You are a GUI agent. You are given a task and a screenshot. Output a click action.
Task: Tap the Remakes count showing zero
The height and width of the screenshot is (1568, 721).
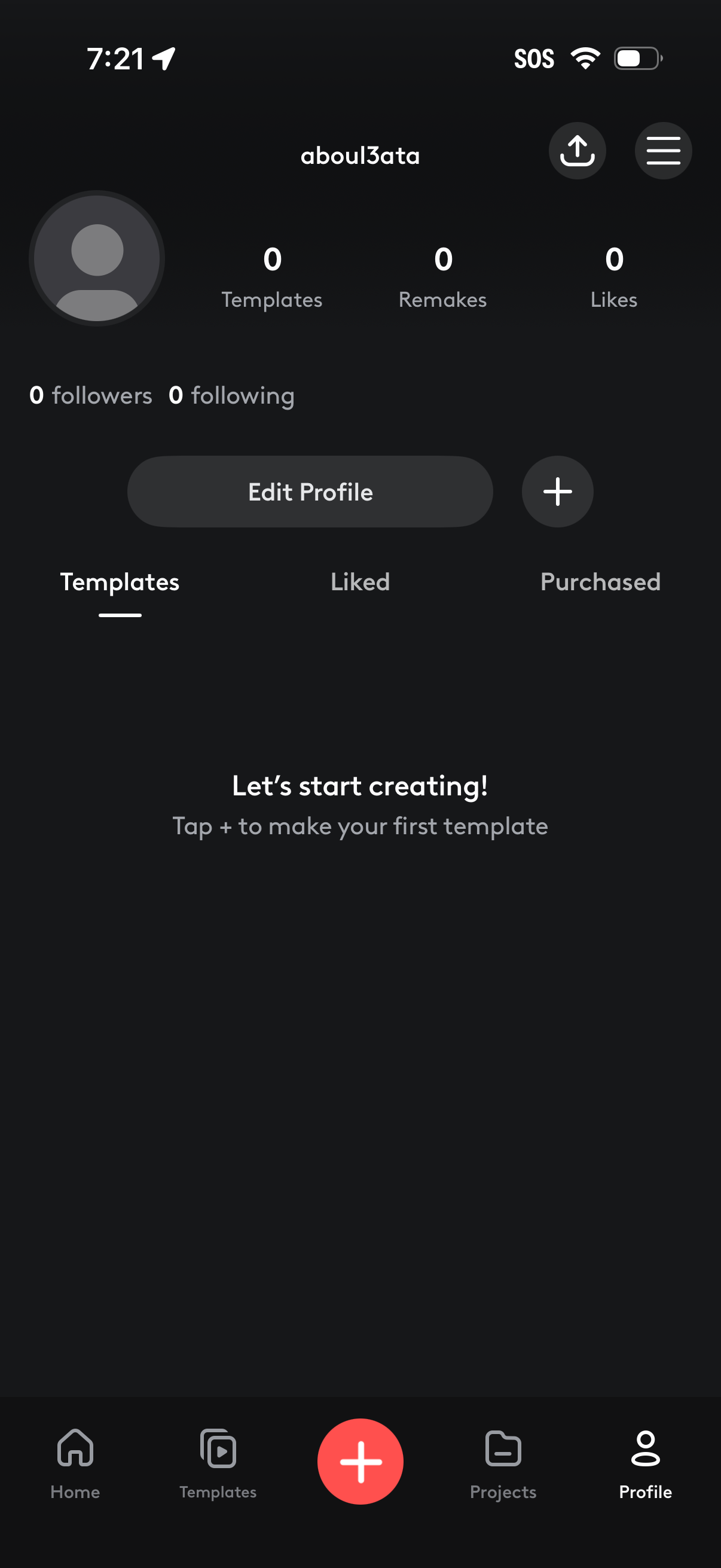[x=442, y=277]
